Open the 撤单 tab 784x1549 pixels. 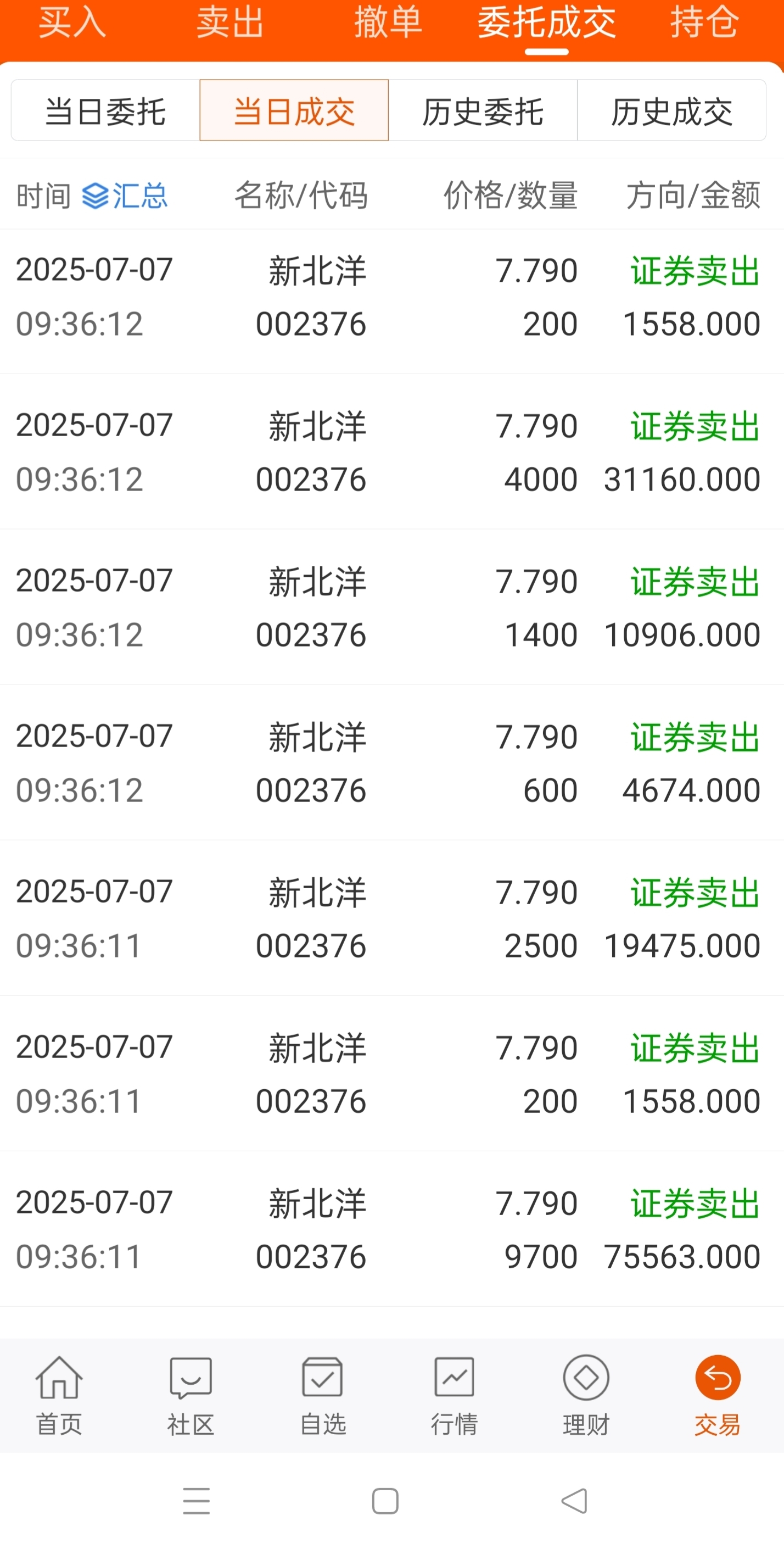tap(388, 23)
